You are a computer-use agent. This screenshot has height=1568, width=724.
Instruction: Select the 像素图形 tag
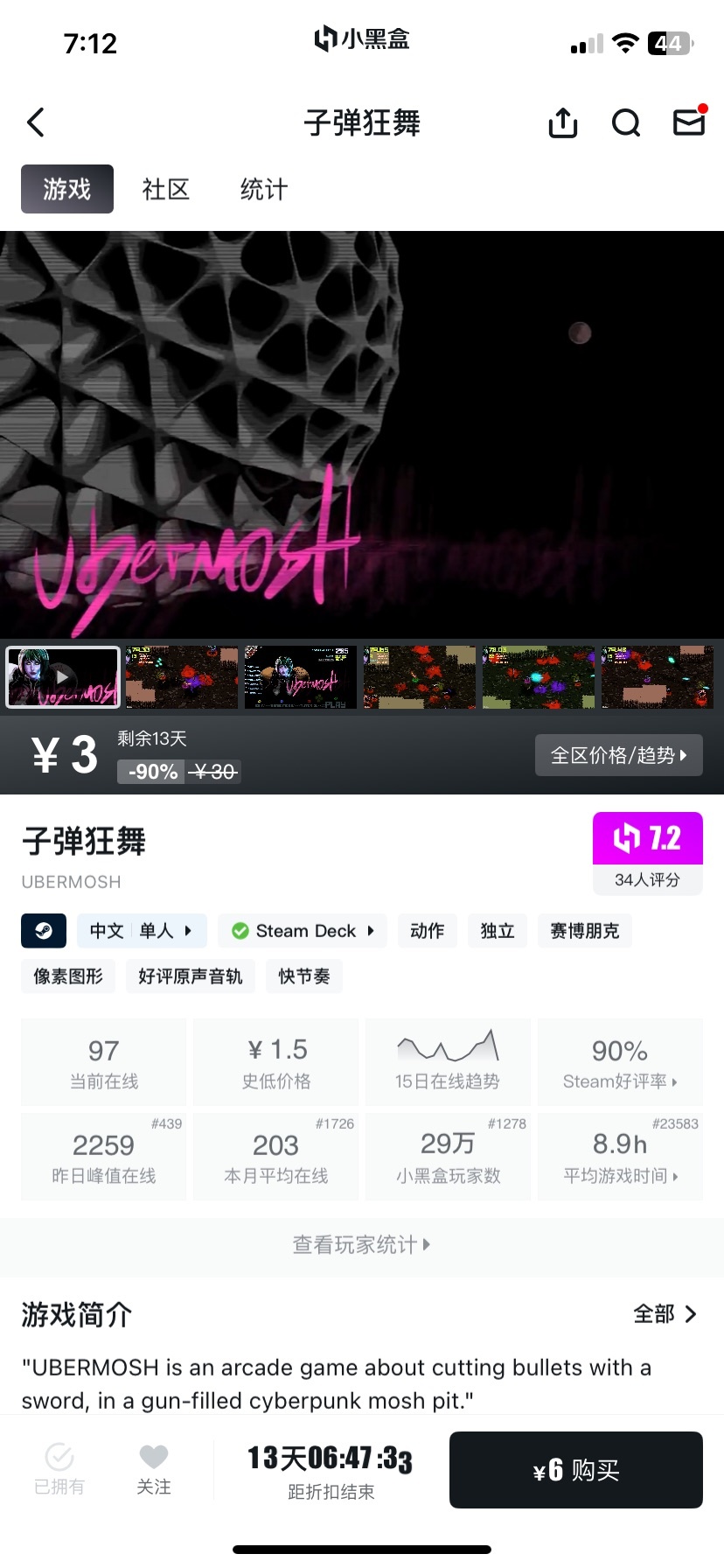tap(68, 976)
